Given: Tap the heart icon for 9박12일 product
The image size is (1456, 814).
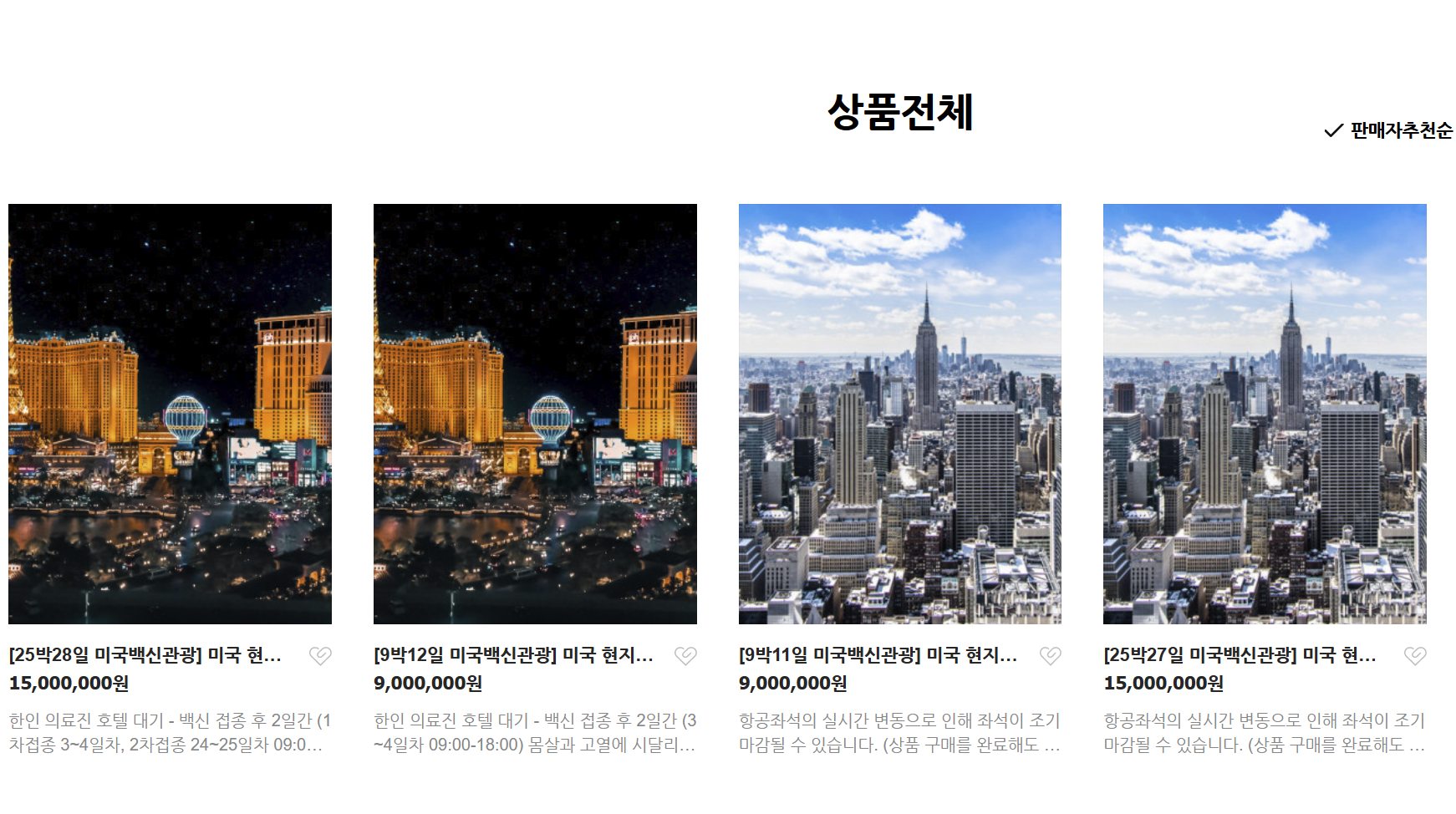Looking at the screenshot, I should click(685, 656).
